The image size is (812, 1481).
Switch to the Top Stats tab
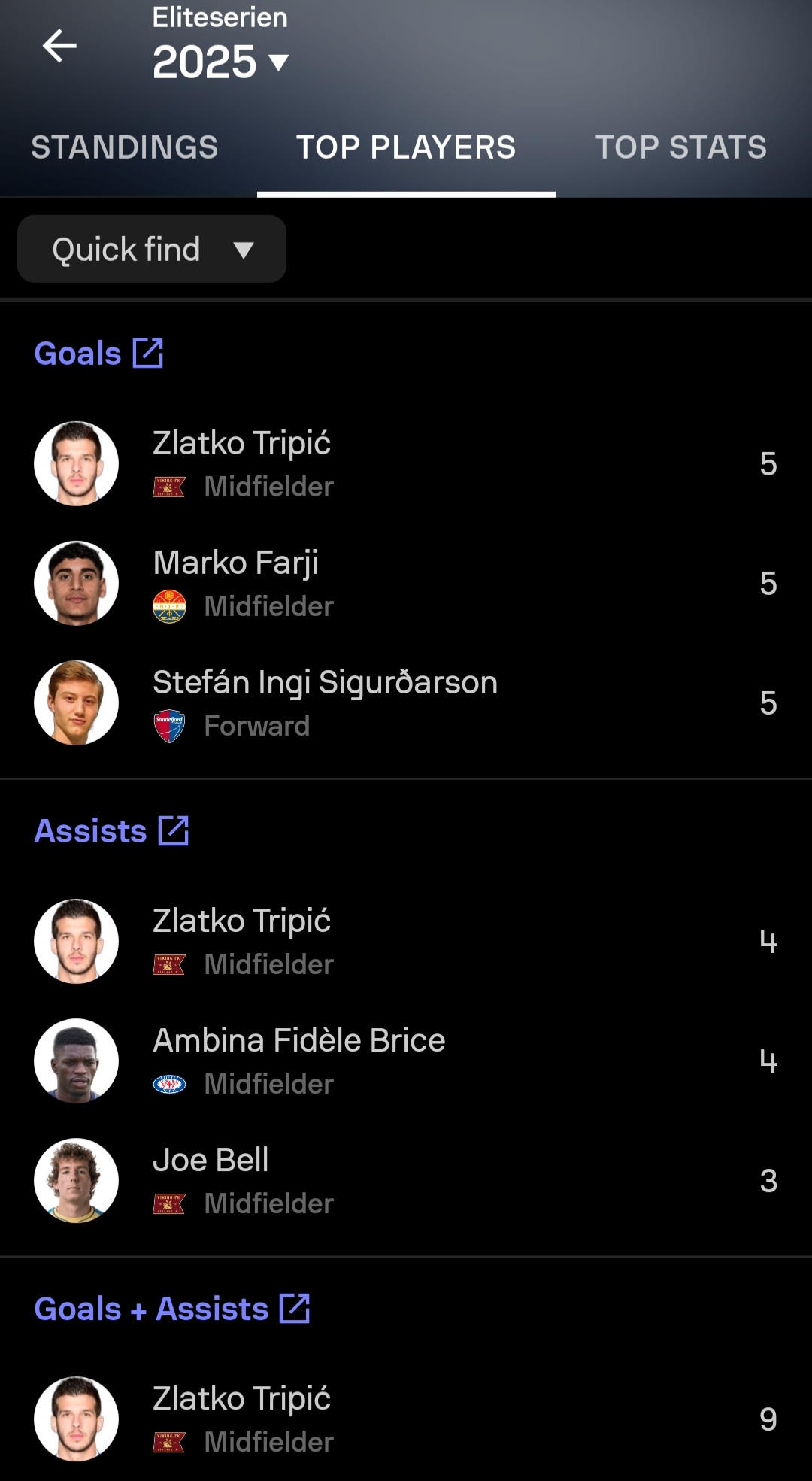[681, 147]
